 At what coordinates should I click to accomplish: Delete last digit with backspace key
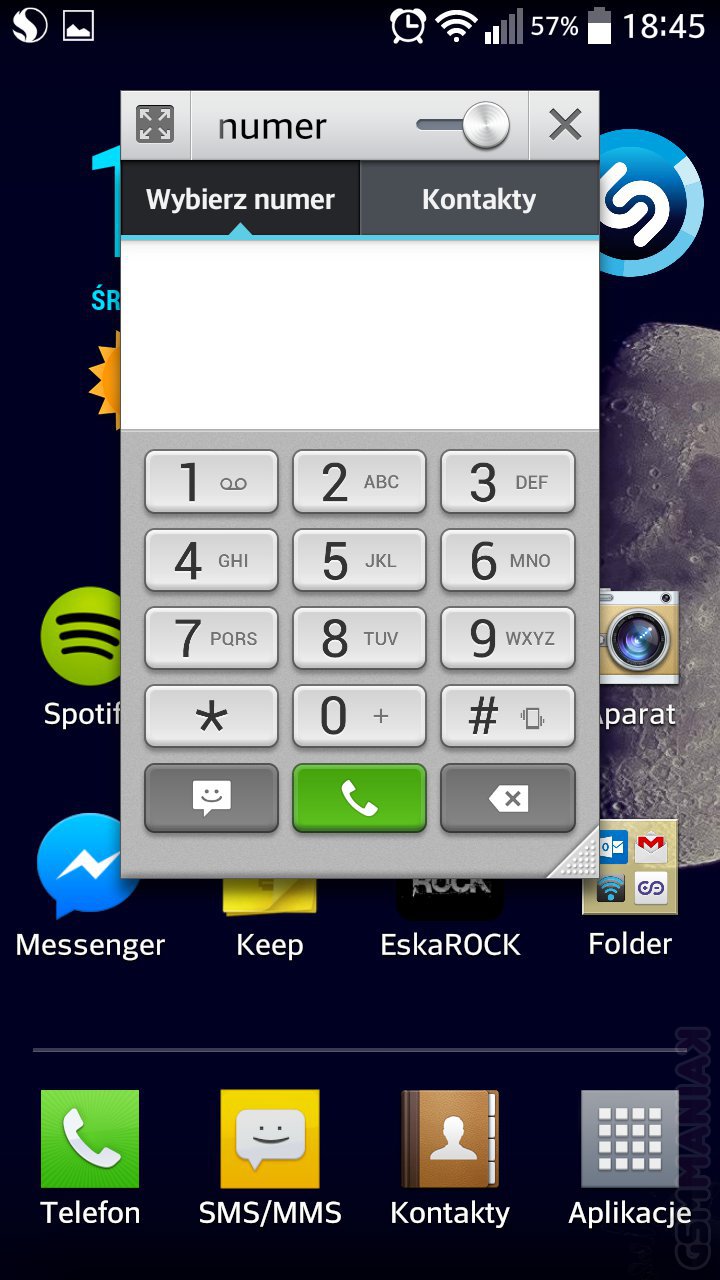point(508,797)
